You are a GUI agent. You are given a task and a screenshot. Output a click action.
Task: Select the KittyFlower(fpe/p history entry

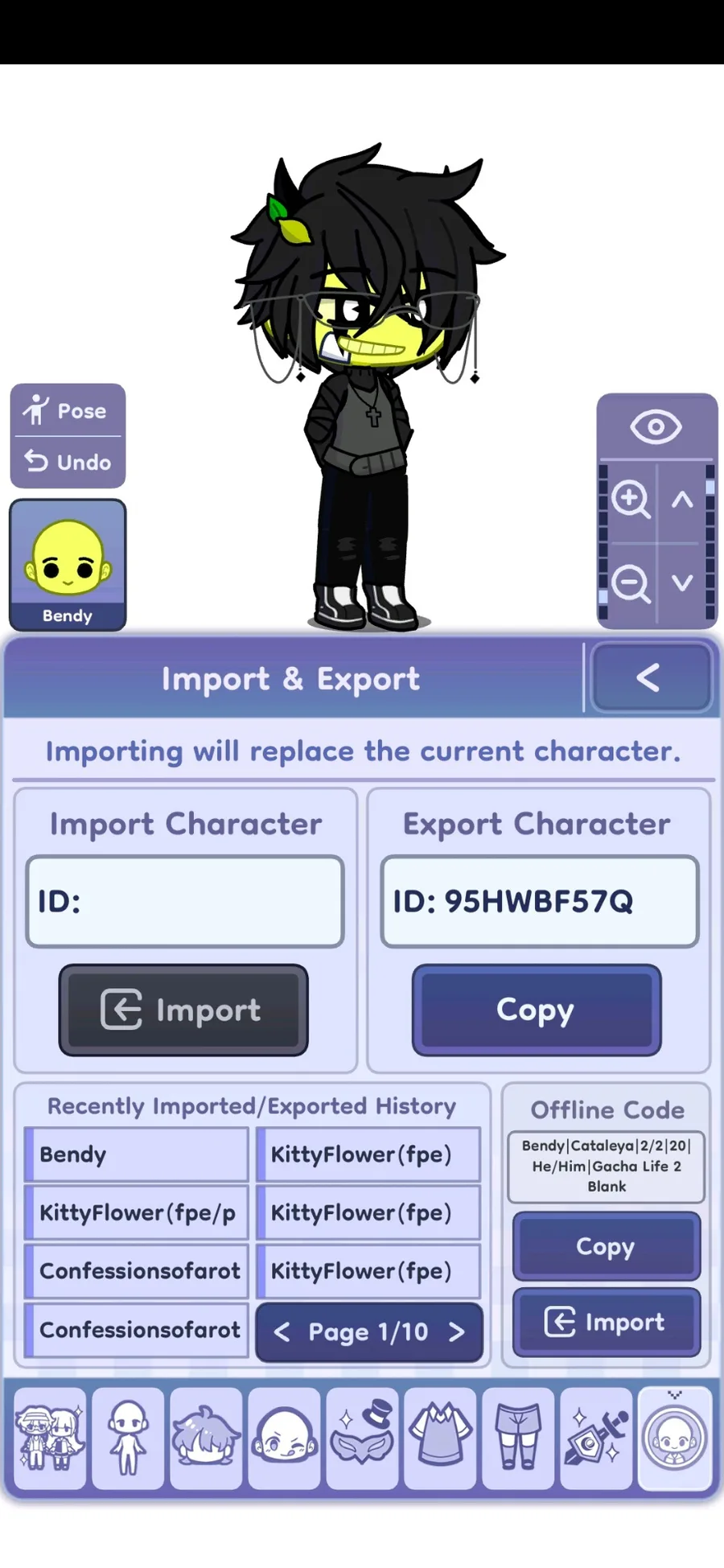click(136, 1212)
